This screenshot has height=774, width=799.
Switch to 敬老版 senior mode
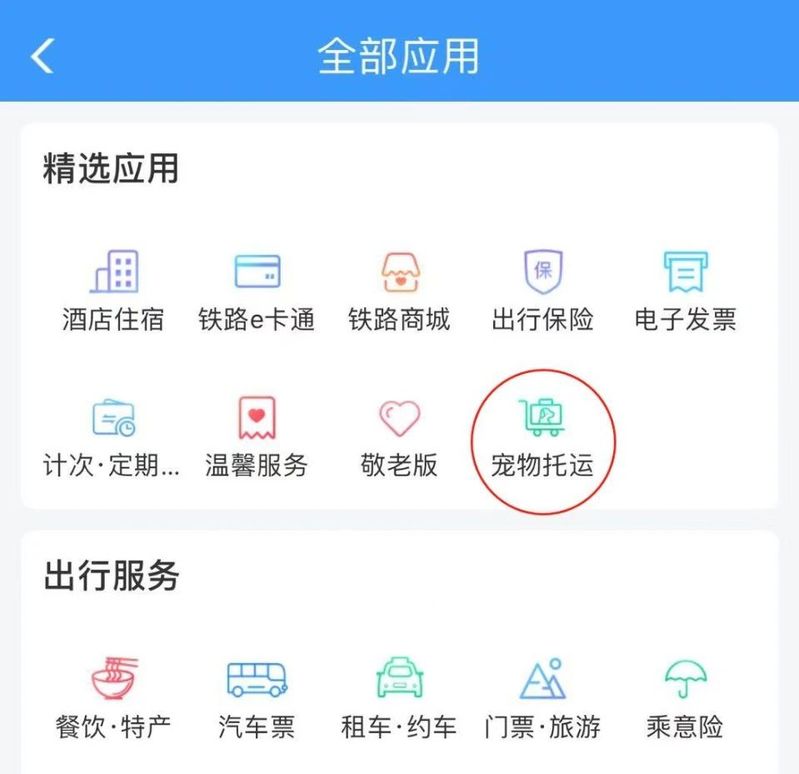click(399, 436)
